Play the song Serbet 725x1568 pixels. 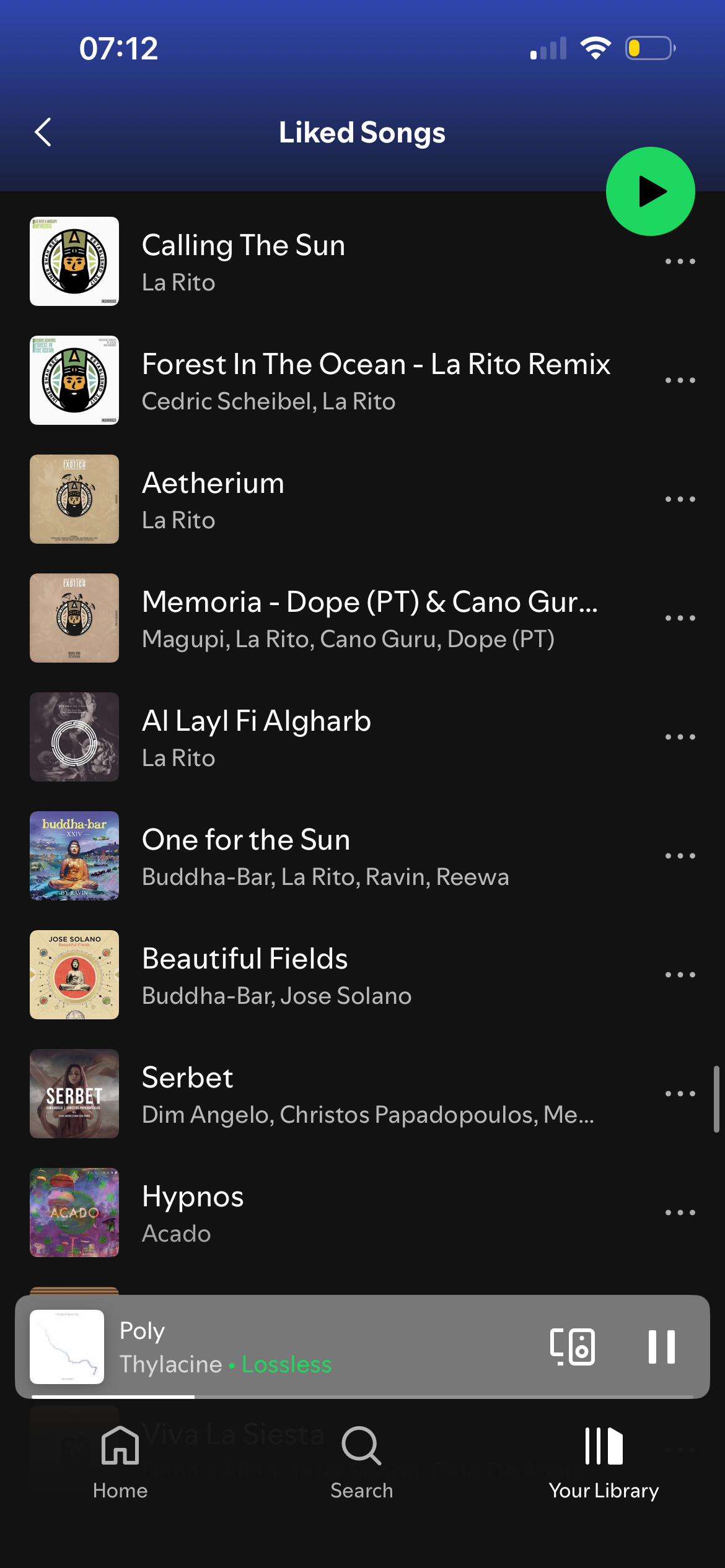click(x=188, y=1094)
